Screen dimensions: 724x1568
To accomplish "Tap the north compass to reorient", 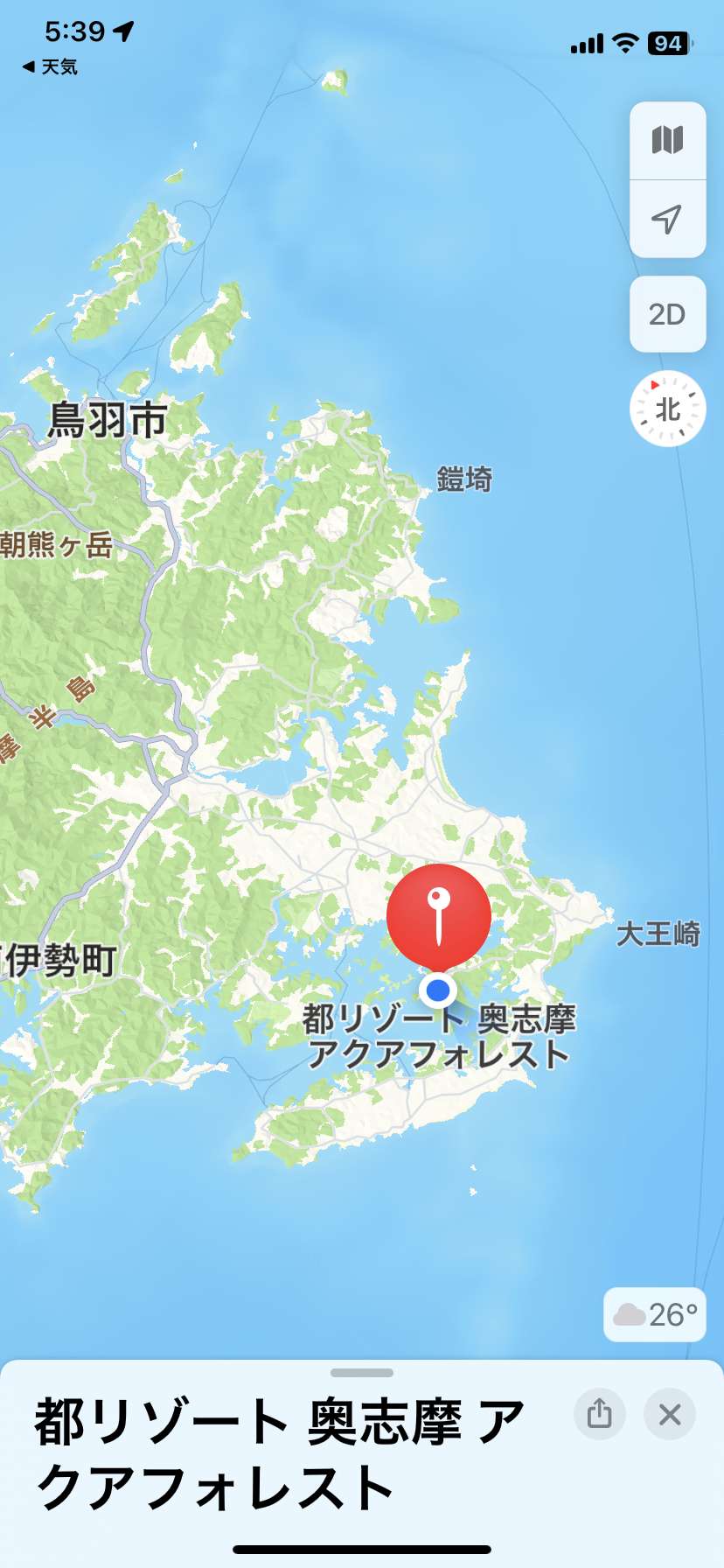I will point(667,409).
